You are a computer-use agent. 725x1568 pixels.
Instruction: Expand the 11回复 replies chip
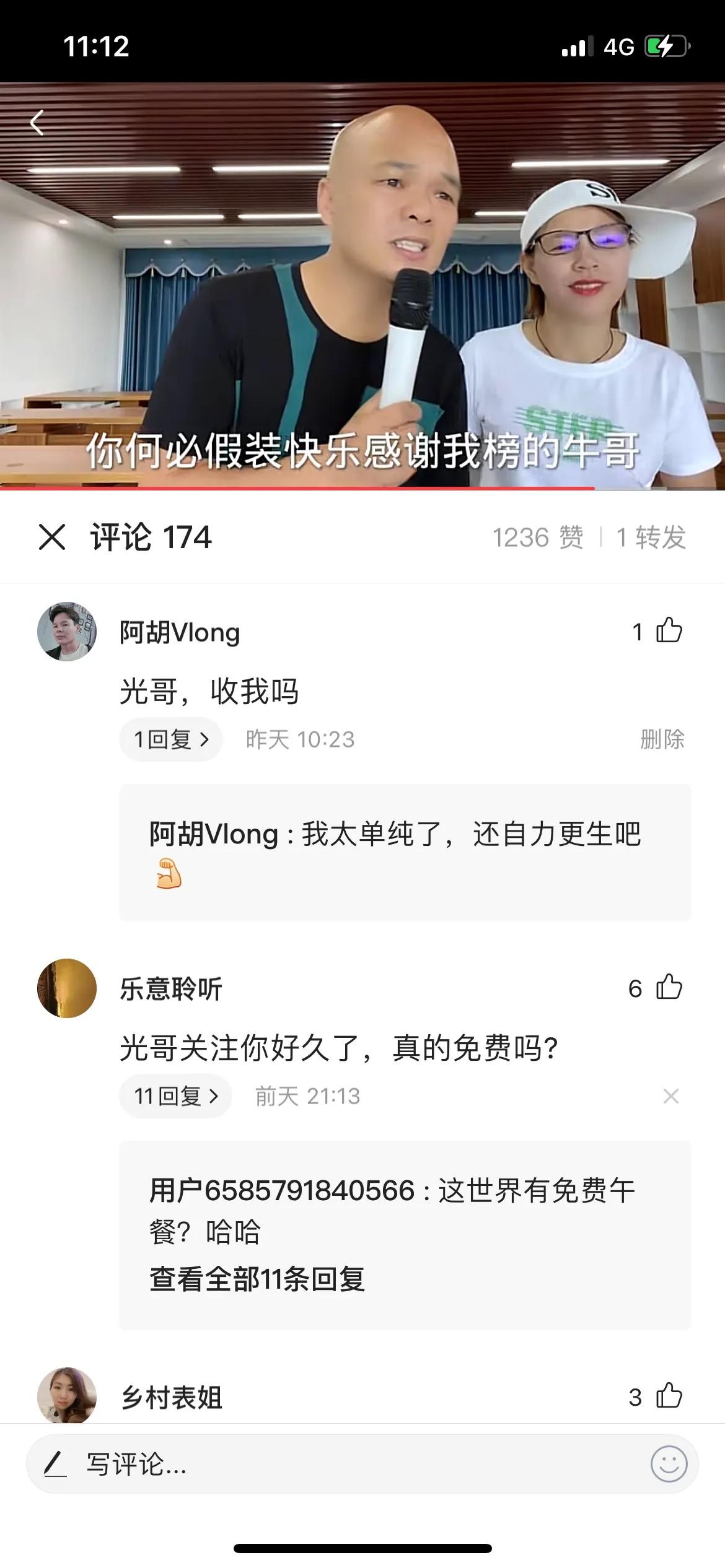click(x=176, y=1096)
